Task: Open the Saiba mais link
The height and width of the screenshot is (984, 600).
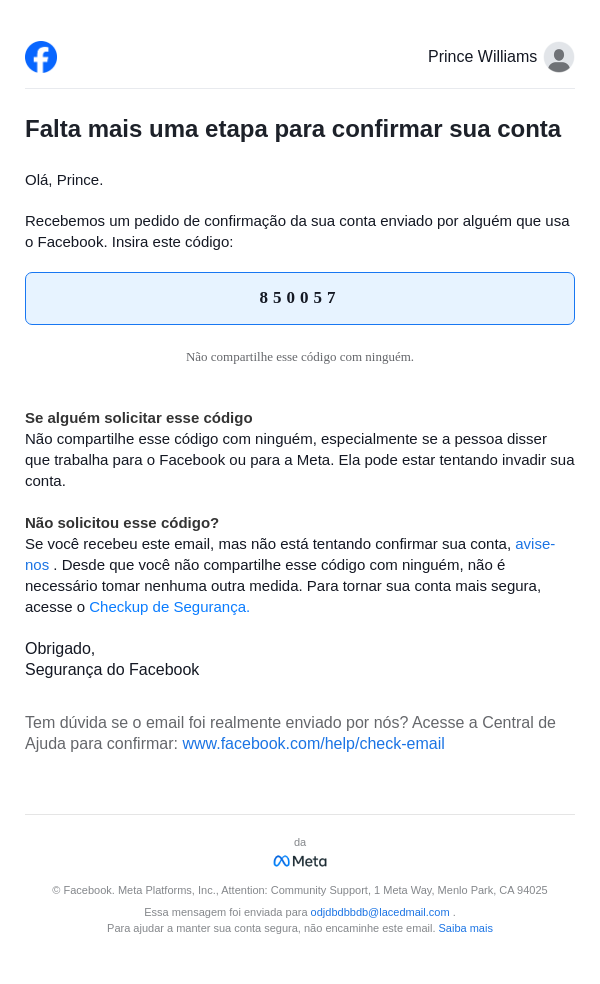Action: (465, 928)
